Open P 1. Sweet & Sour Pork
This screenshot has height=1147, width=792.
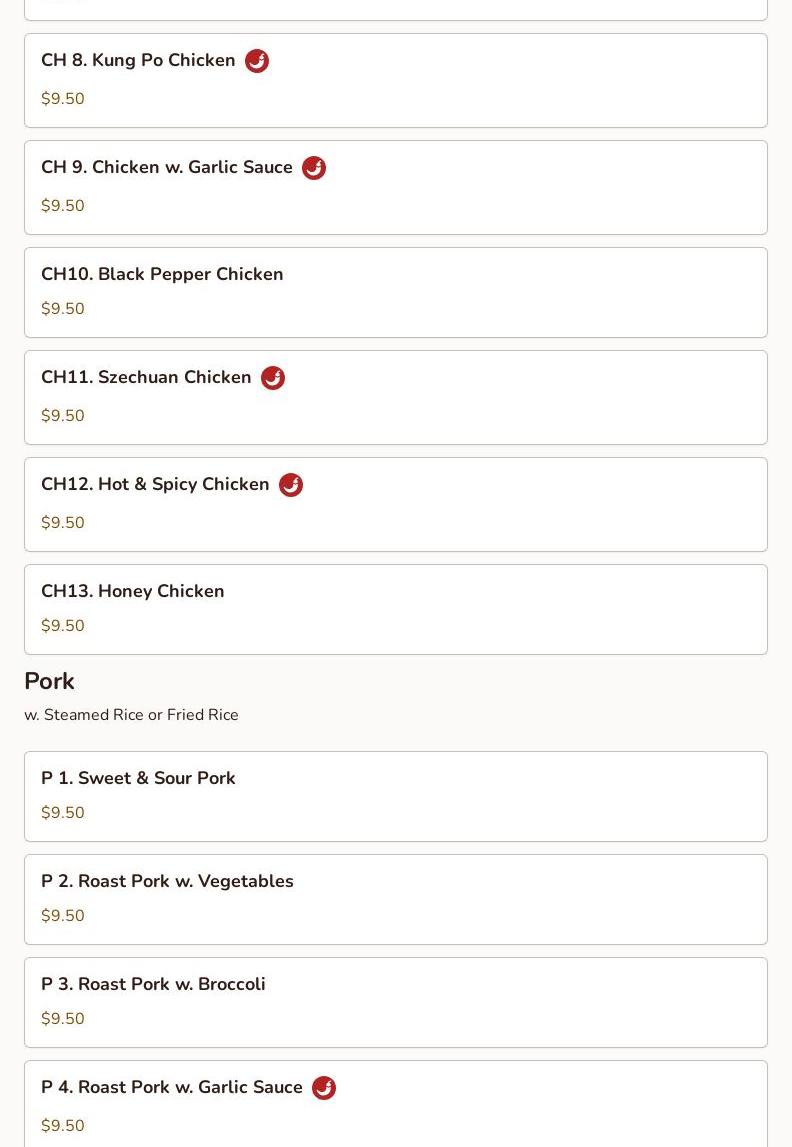tap(395, 796)
